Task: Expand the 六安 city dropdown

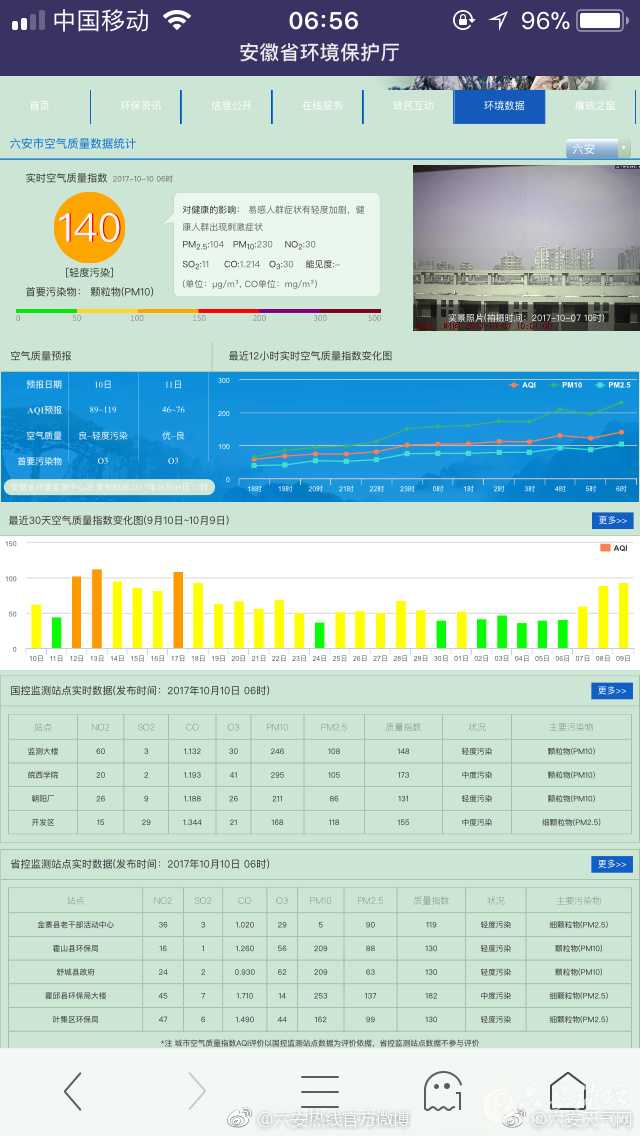Action: tap(598, 149)
